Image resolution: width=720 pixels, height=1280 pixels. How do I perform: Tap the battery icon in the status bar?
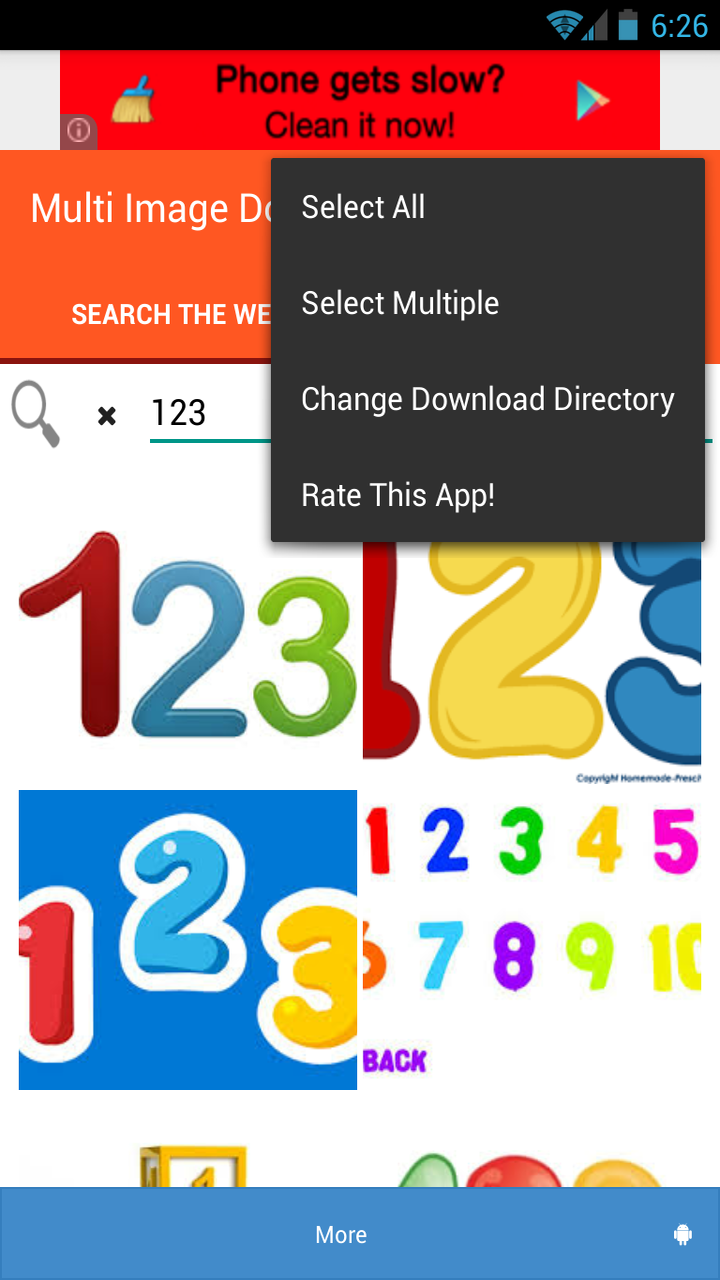pos(628,26)
